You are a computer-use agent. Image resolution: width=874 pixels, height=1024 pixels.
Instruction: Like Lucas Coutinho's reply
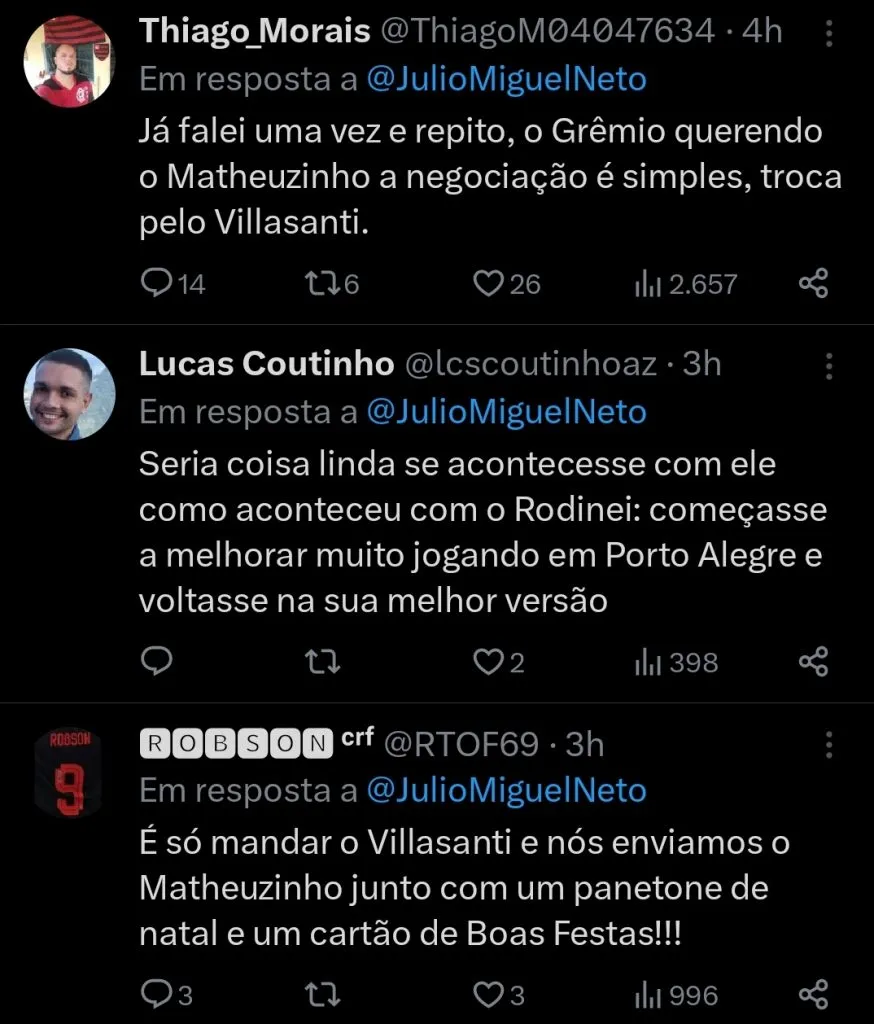click(491, 661)
